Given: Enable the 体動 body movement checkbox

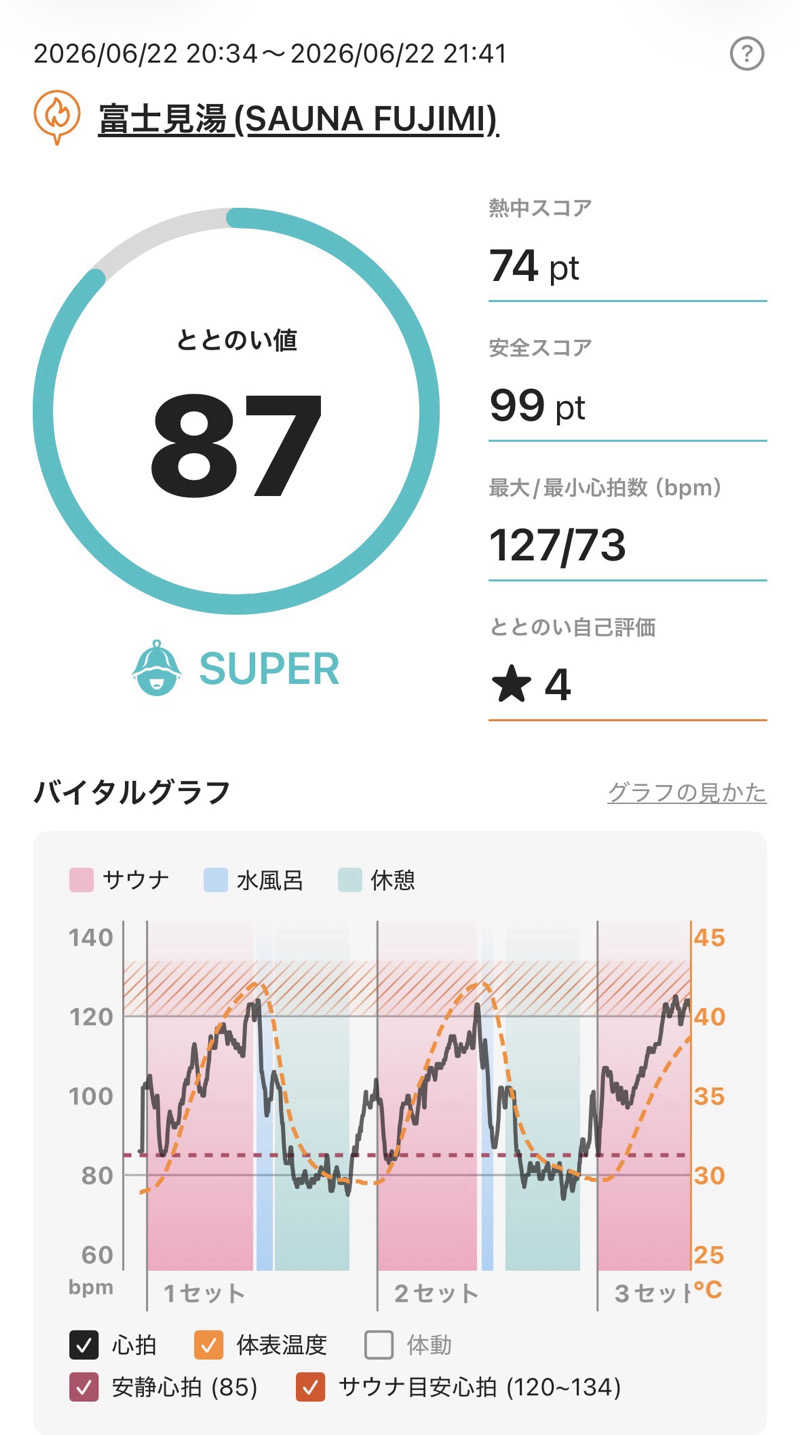Looking at the screenshot, I should tap(379, 1345).
